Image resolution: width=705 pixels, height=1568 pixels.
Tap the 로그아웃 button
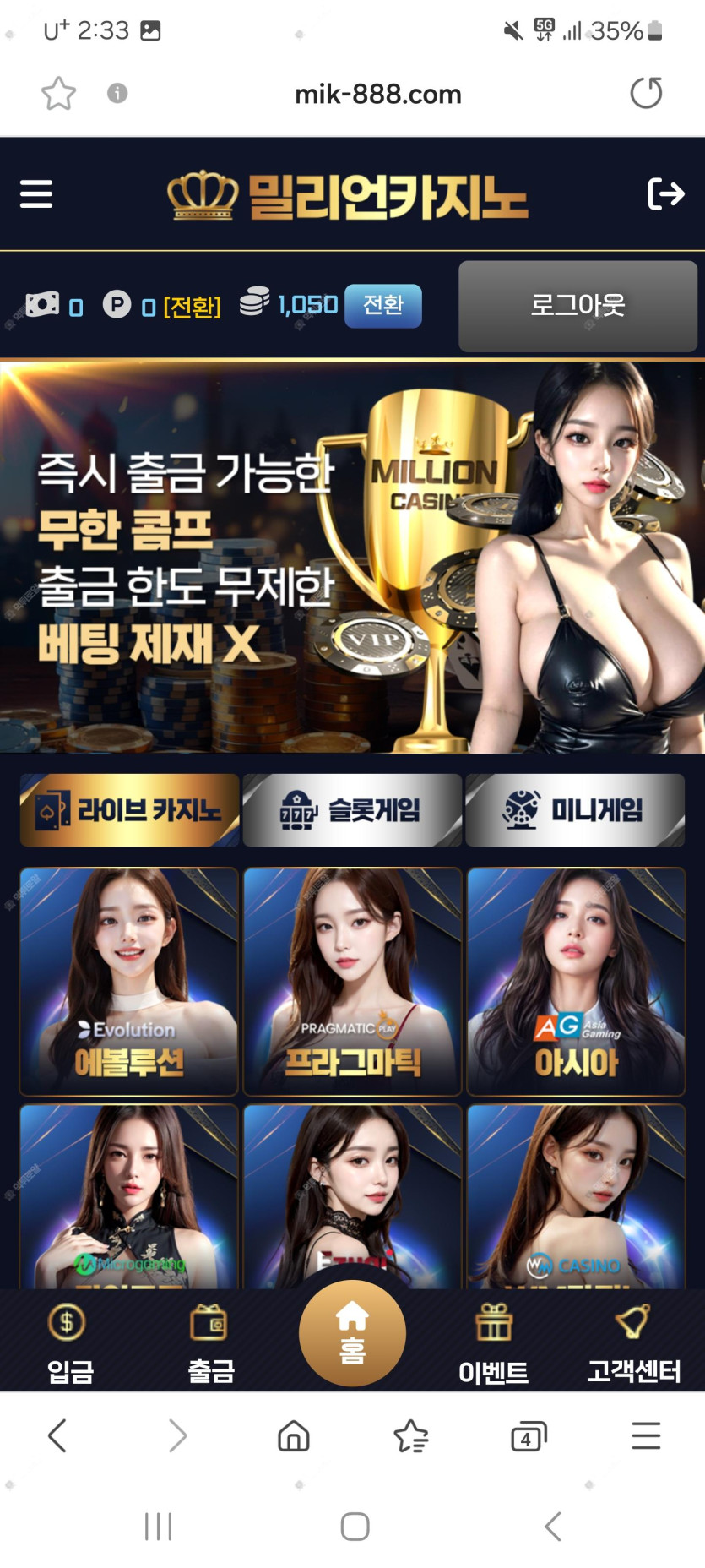pyautogui.click(x=578, y=305)
